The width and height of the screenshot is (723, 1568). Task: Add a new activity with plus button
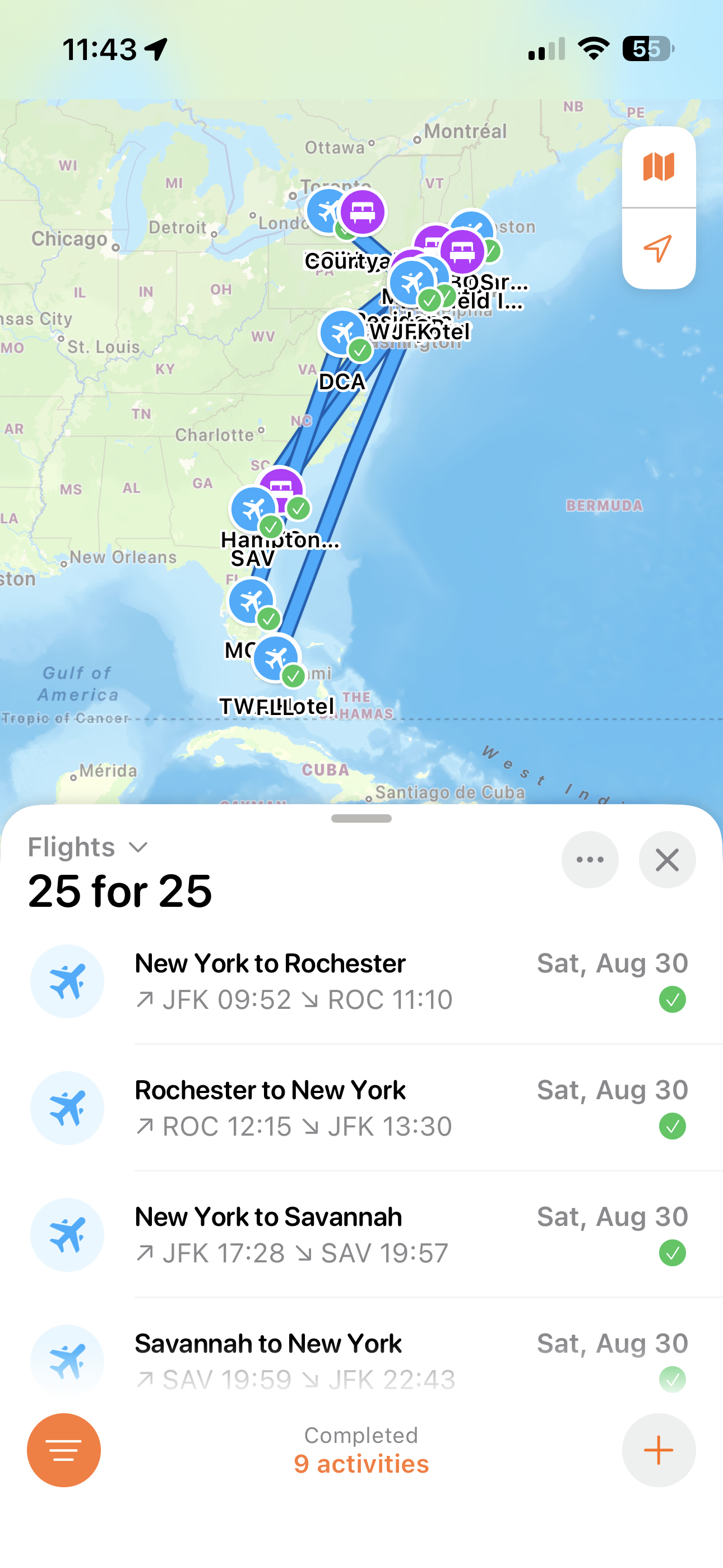pyautogui.click(x=659, y=1450)
